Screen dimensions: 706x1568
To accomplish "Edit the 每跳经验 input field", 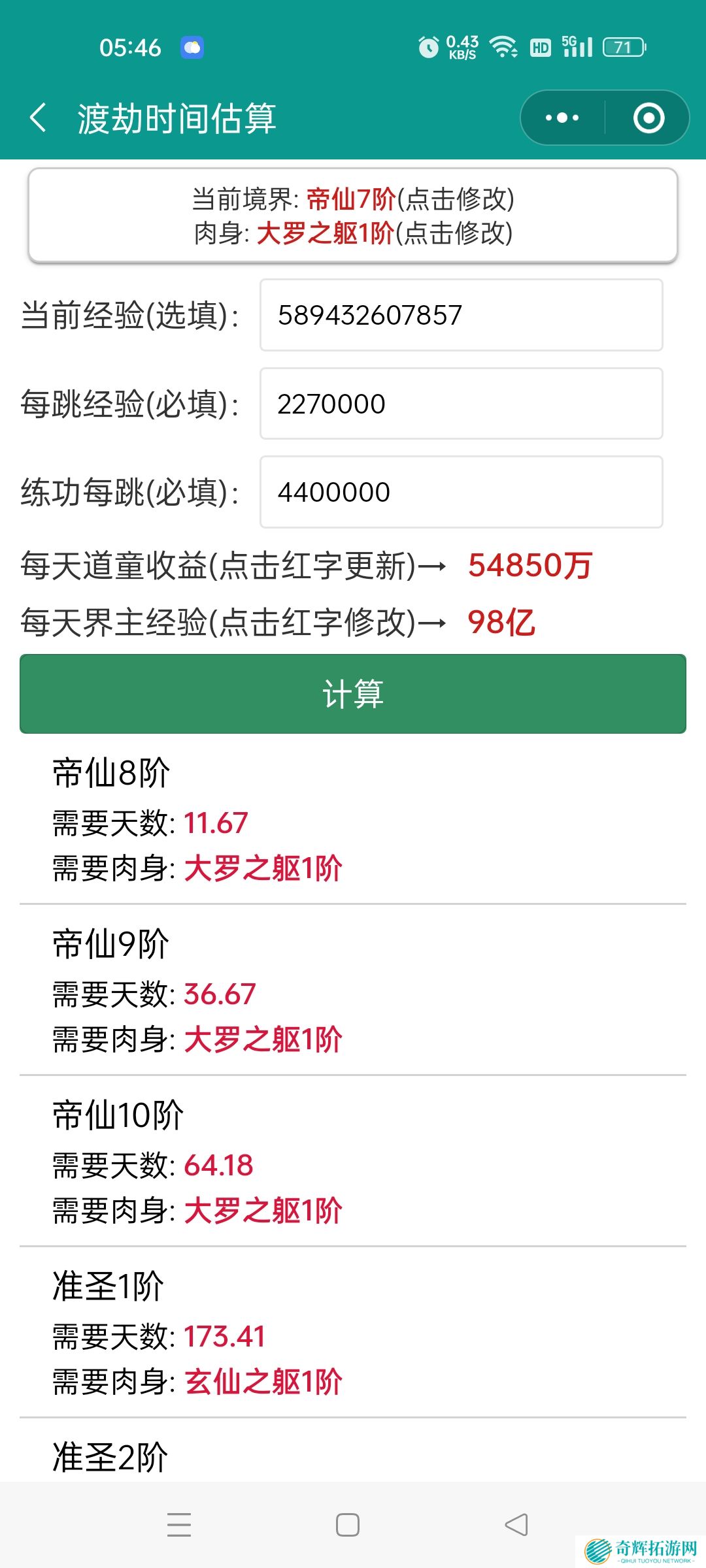I will pyautogui.click(x=461, y=404).
